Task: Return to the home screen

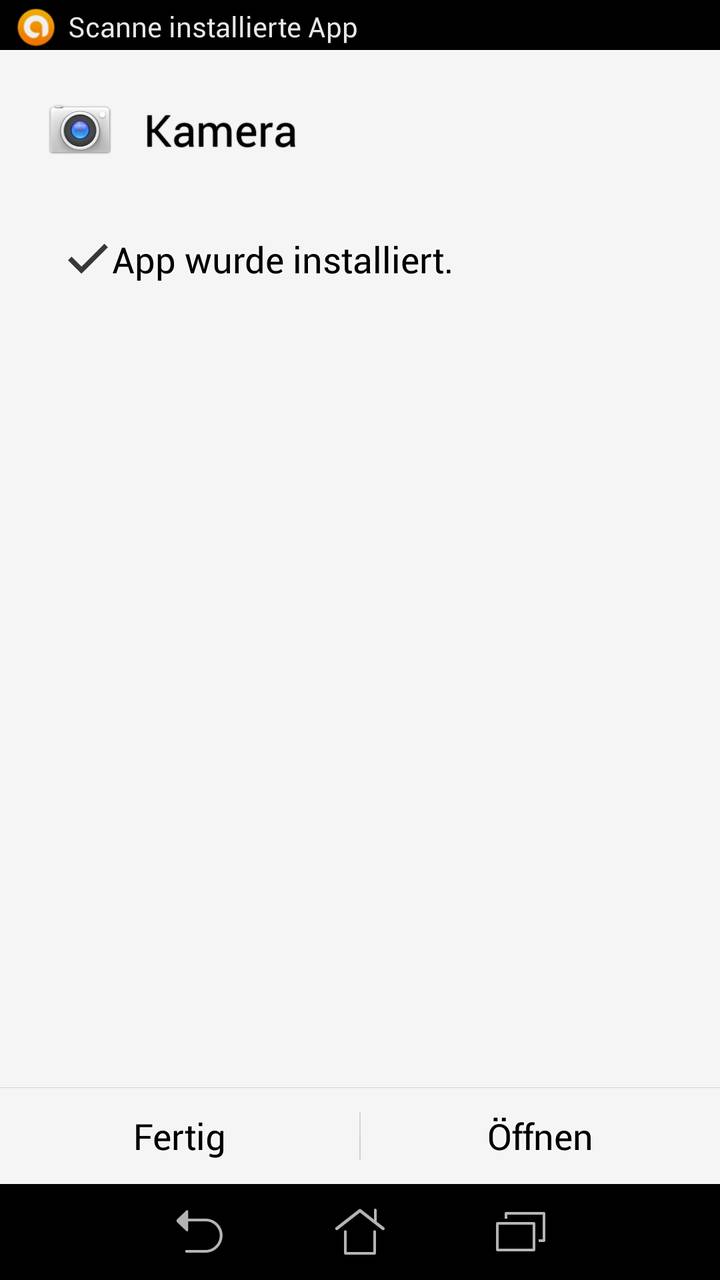Action: (360, 1231)
